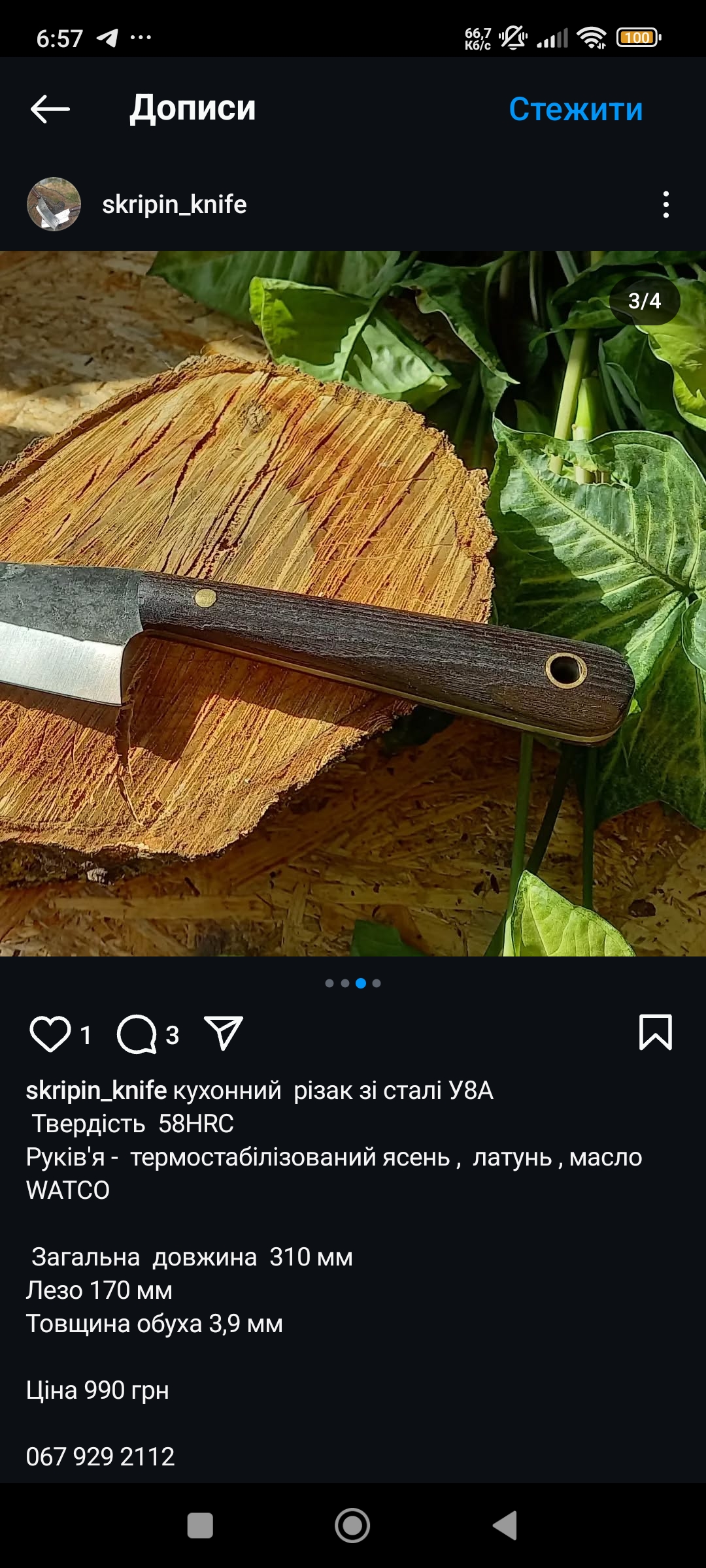This screenshot has width=706, height=1568.
Task: Tap the skripin_knife avatar picture
Action: click(x=54, y=204)
